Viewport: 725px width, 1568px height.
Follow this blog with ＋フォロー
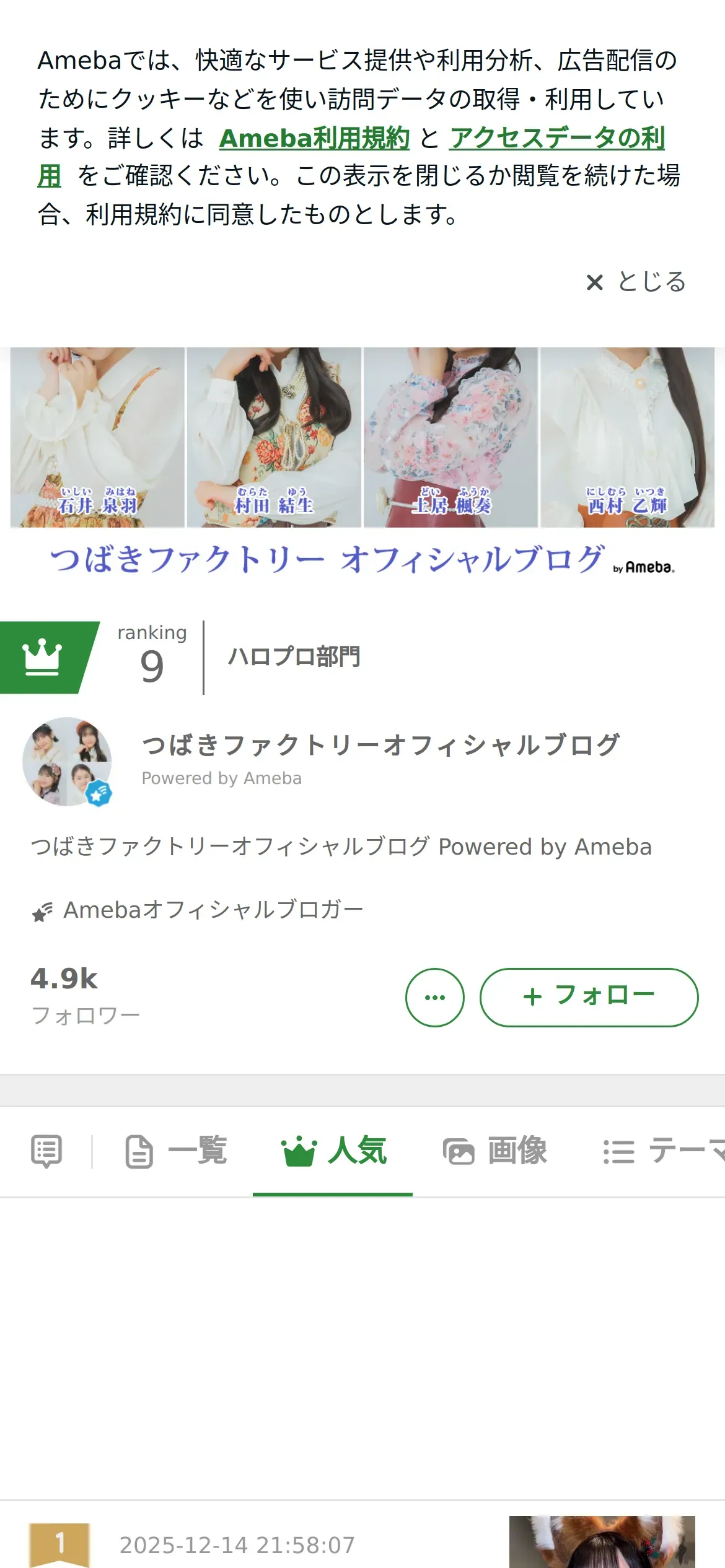[x=589, y=997]
